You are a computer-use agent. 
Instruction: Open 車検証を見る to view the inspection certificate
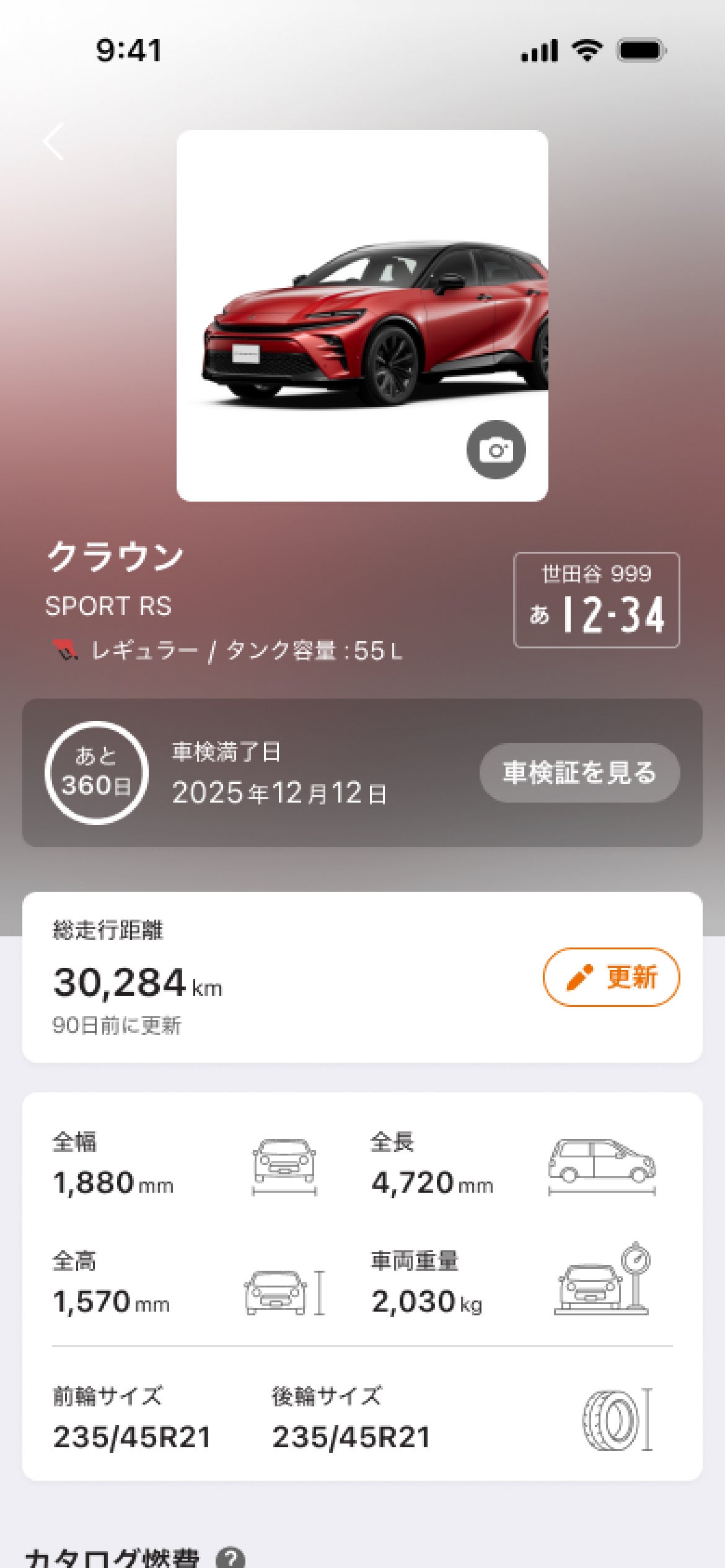point(579,773)
